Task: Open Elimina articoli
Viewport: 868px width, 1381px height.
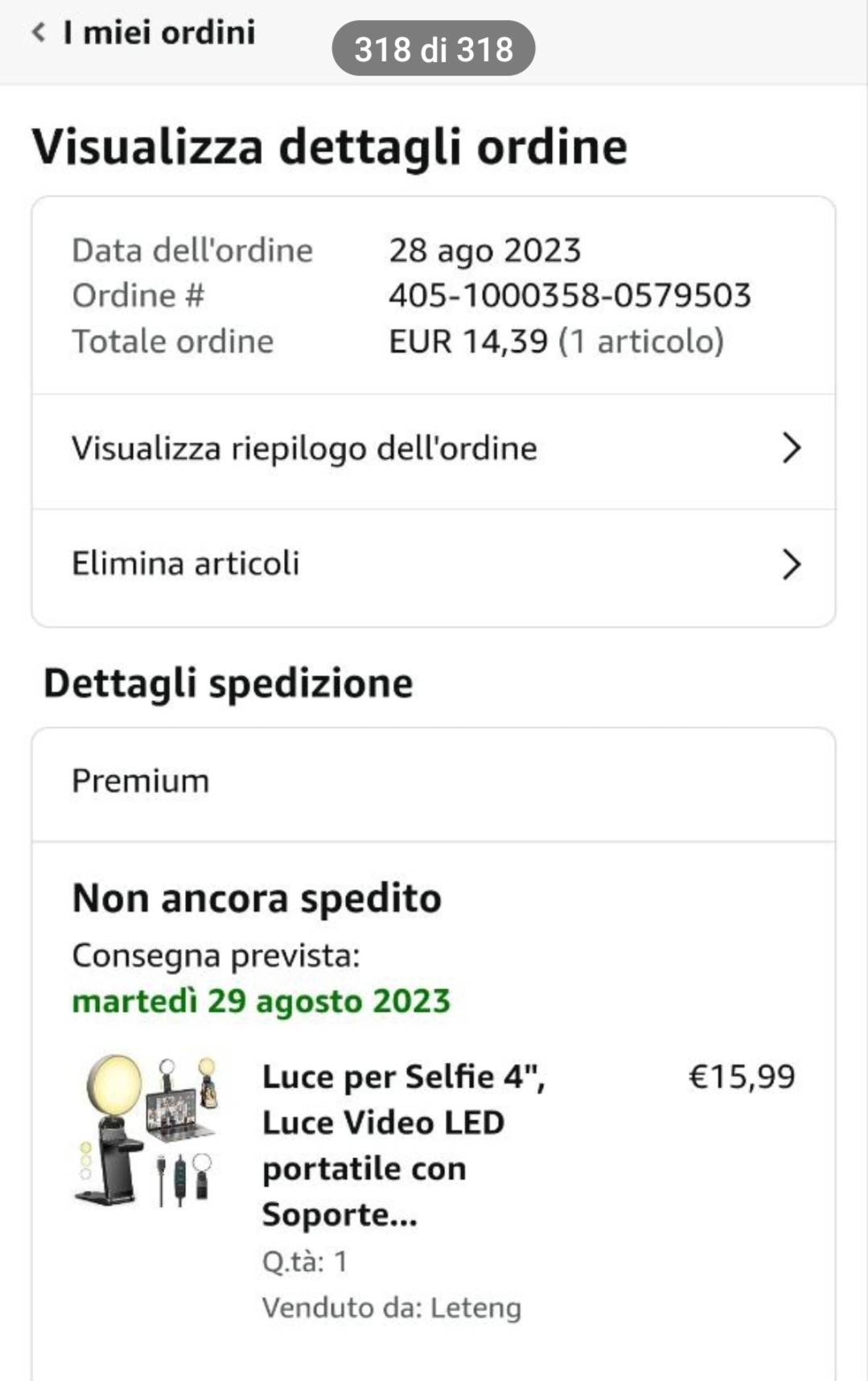Action: pyautogui.click(x=433, y=564)
